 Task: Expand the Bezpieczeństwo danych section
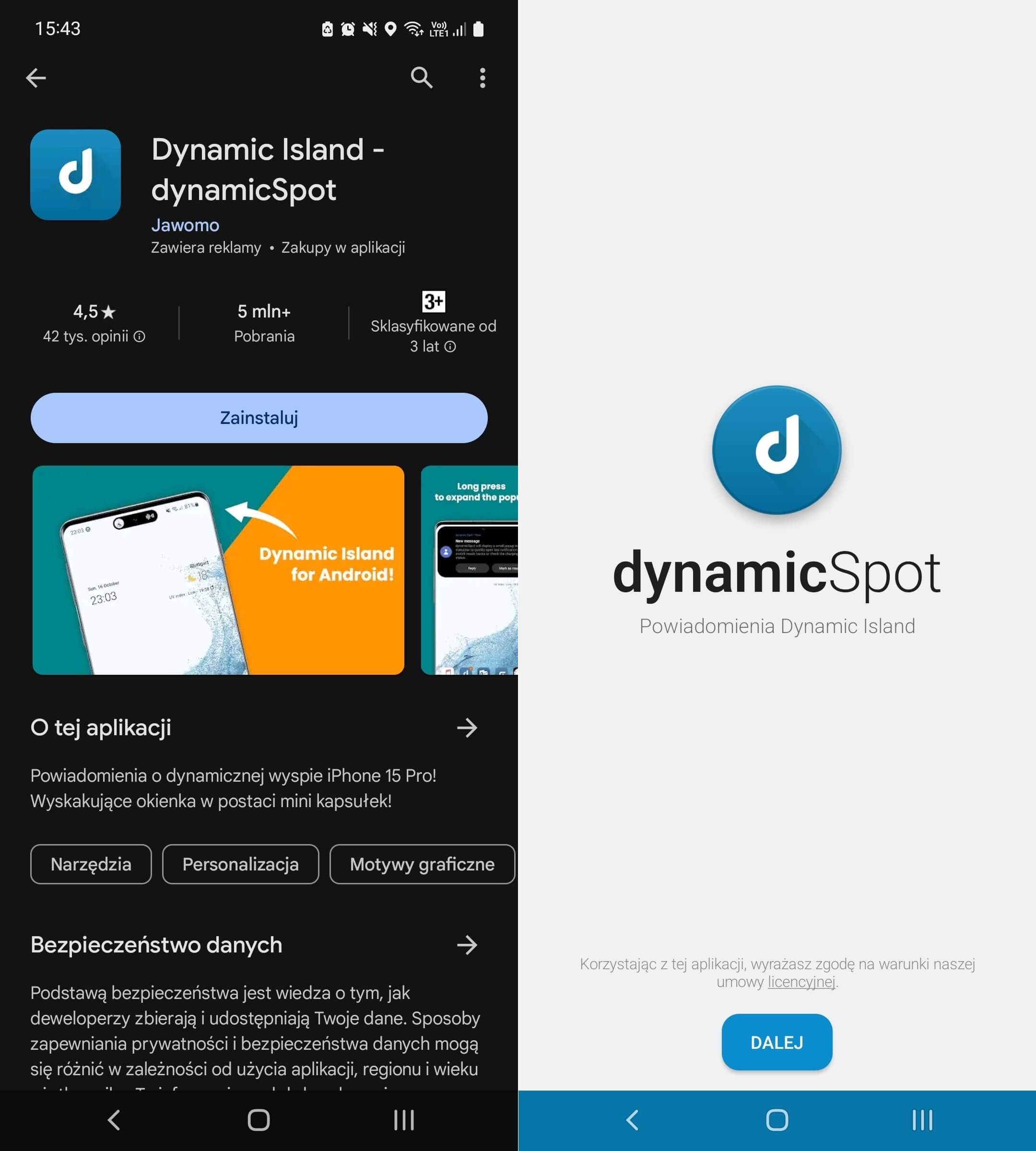[x=467, y=945]
